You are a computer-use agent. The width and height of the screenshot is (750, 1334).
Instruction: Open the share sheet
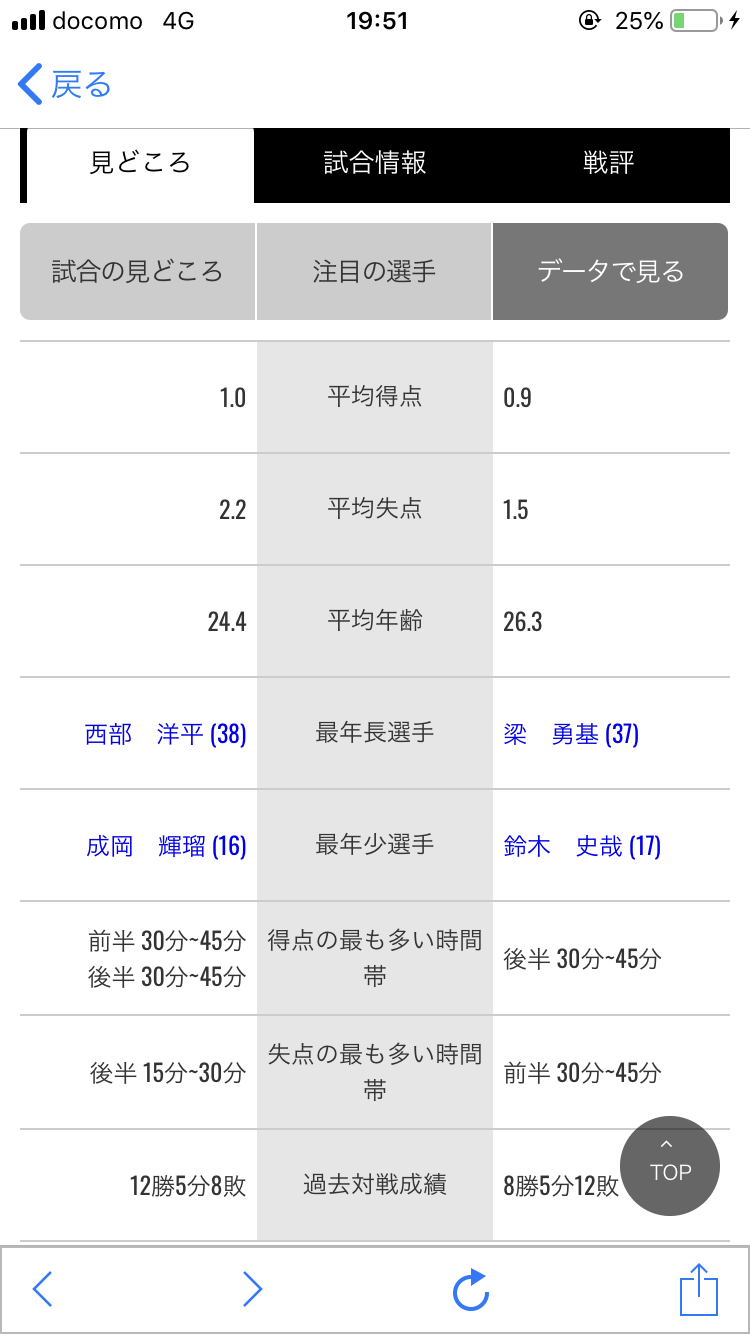[699, 1290]
